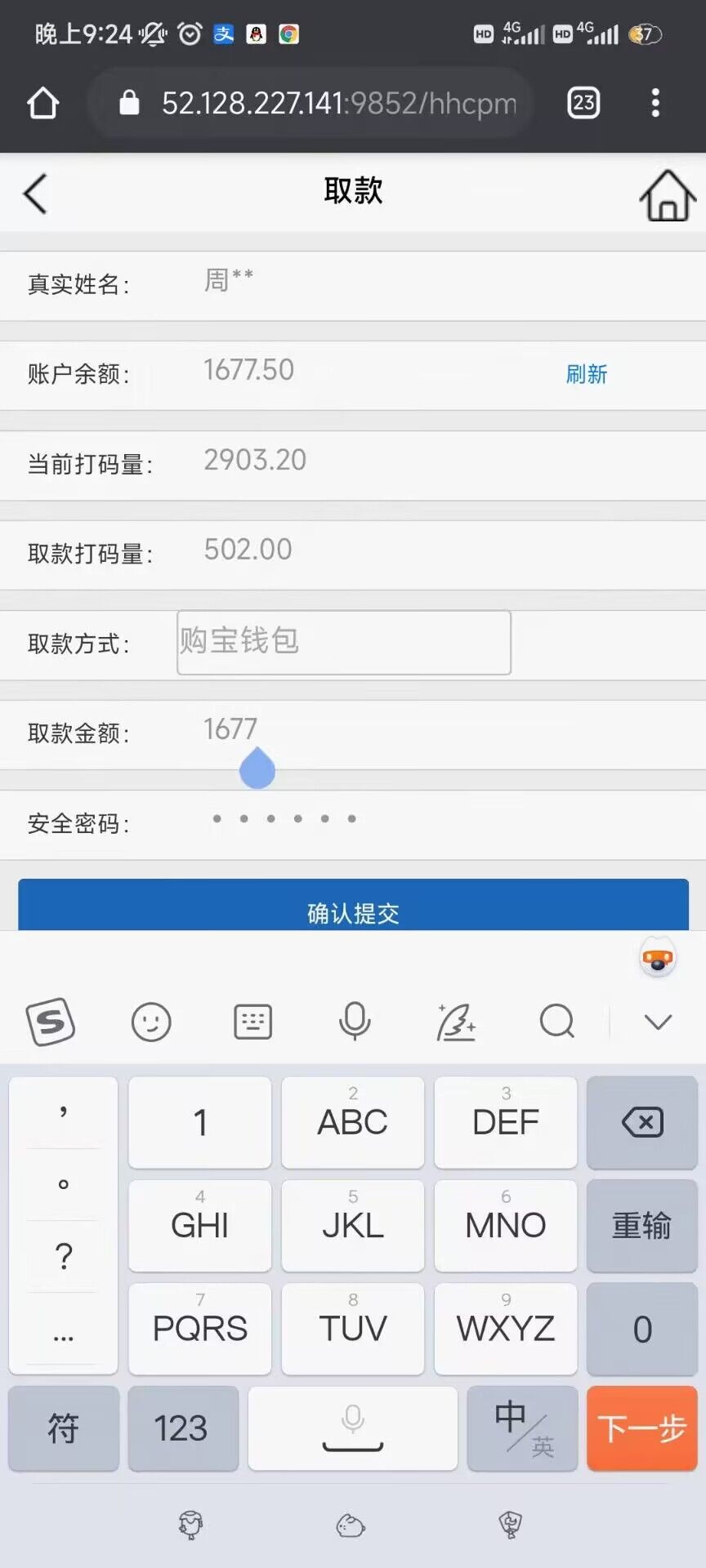Image resolution: width=706 pixels, height=1568 pixels.
Task: Tap the browser home button
Action: 42,103
